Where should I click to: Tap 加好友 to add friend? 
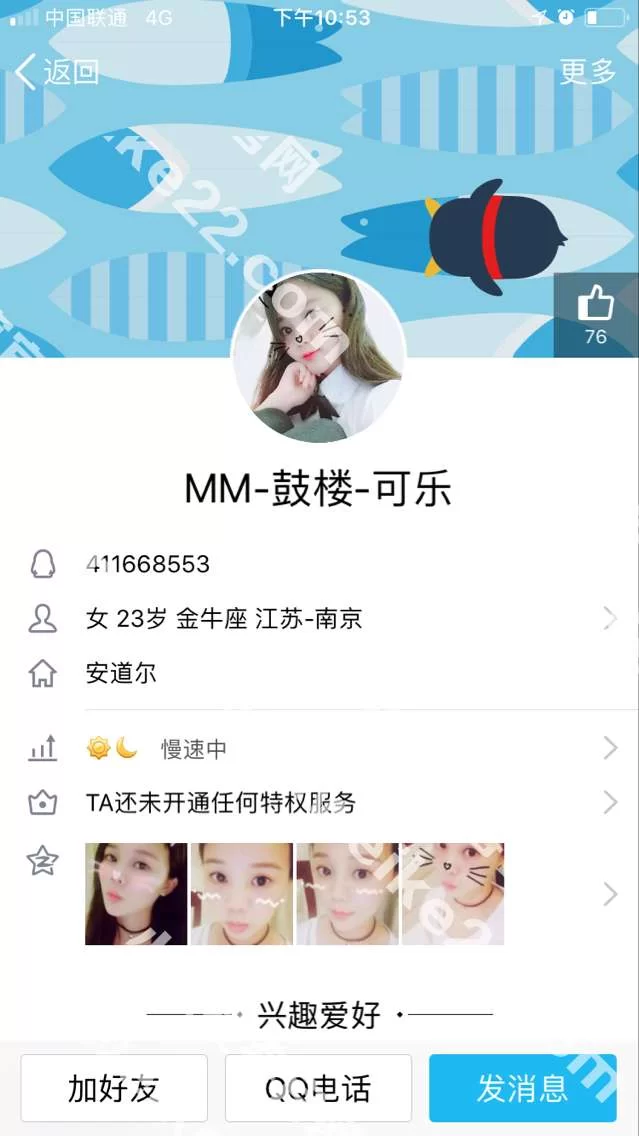tap(114, 1088)
